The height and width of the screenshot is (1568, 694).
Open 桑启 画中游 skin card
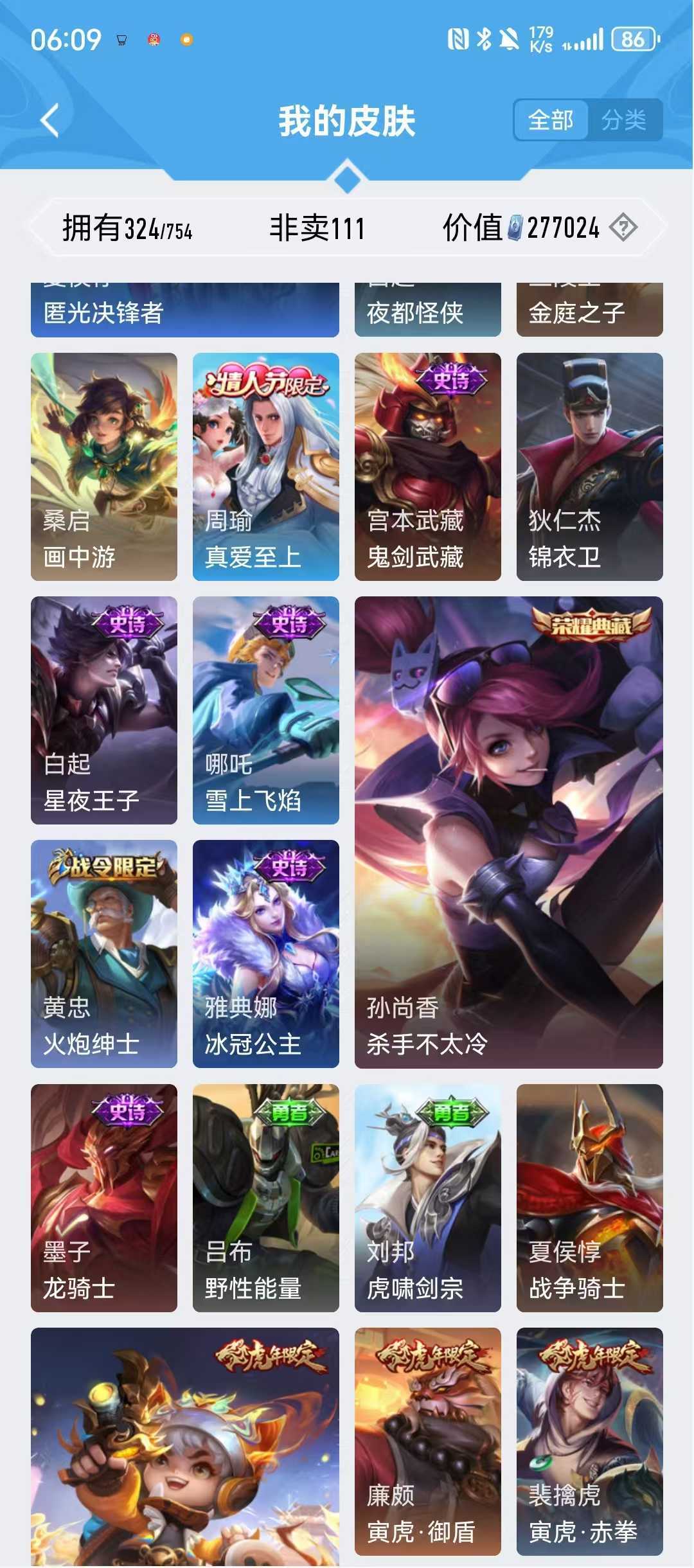pyautogui.click(x=104, y=467)
